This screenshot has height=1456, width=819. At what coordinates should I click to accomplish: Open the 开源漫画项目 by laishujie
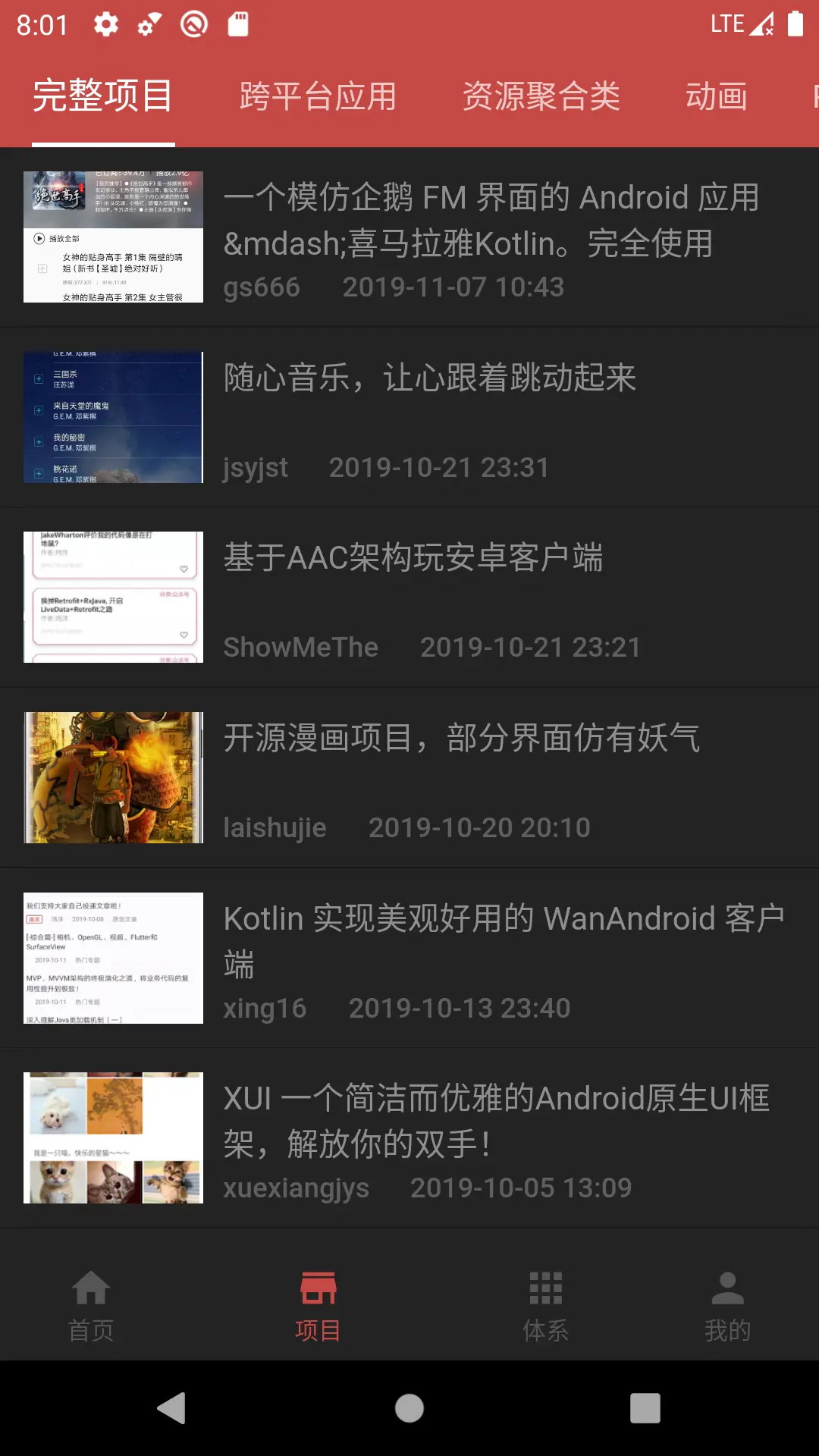(409, 778)
